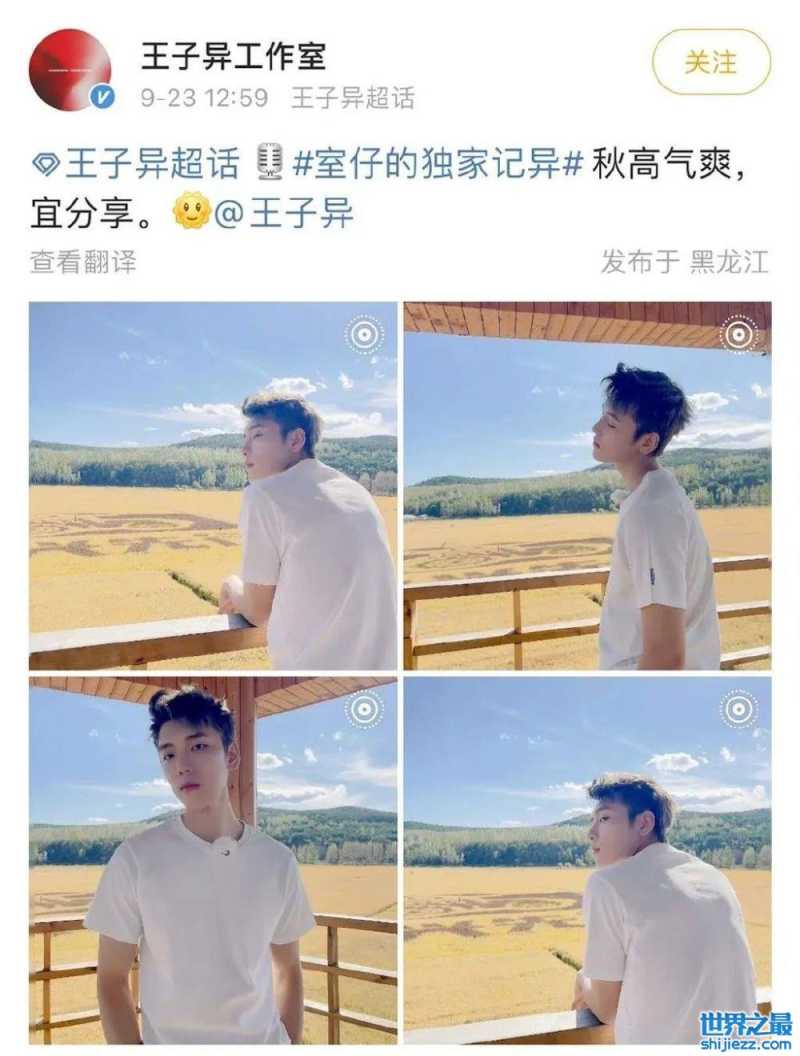Open the 王子异超话 source next to timestamp

coord(352,98)
